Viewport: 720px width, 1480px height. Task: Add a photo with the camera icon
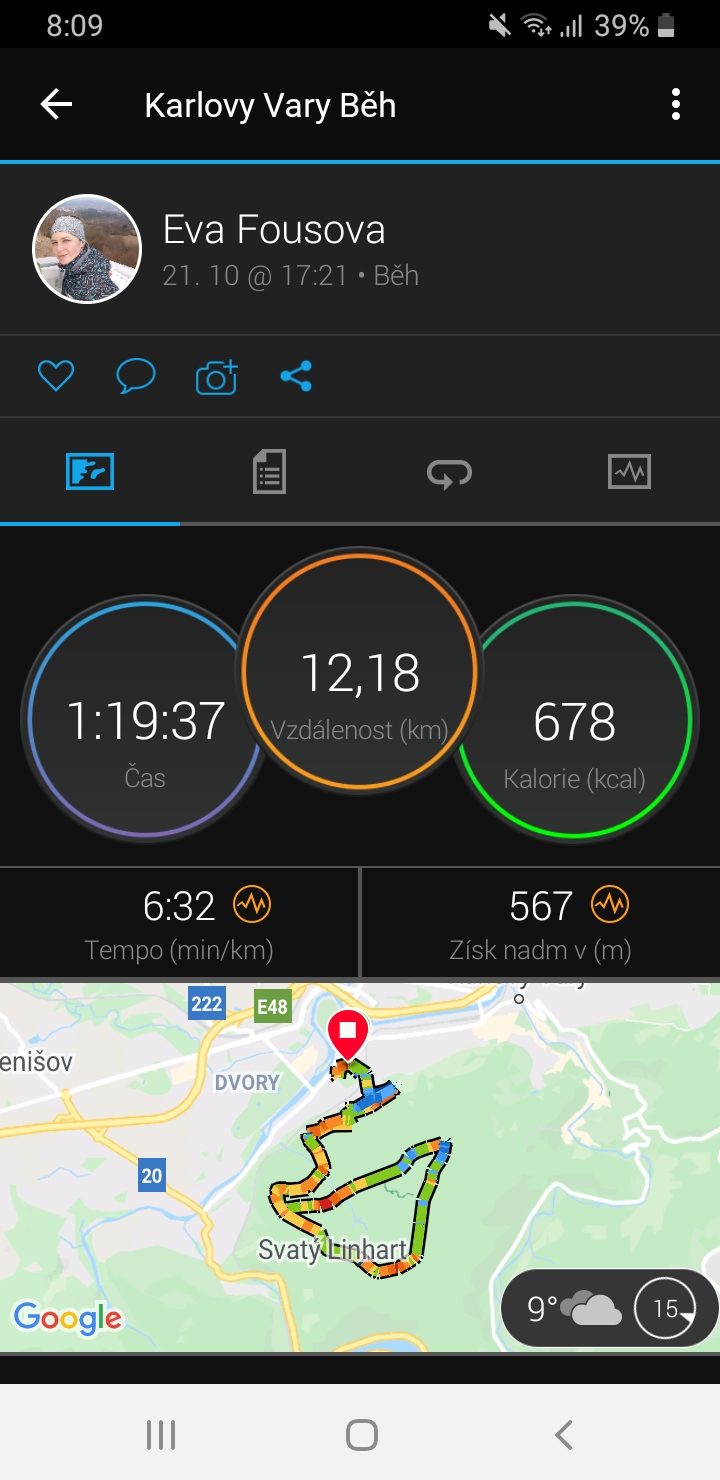point(216,376)
